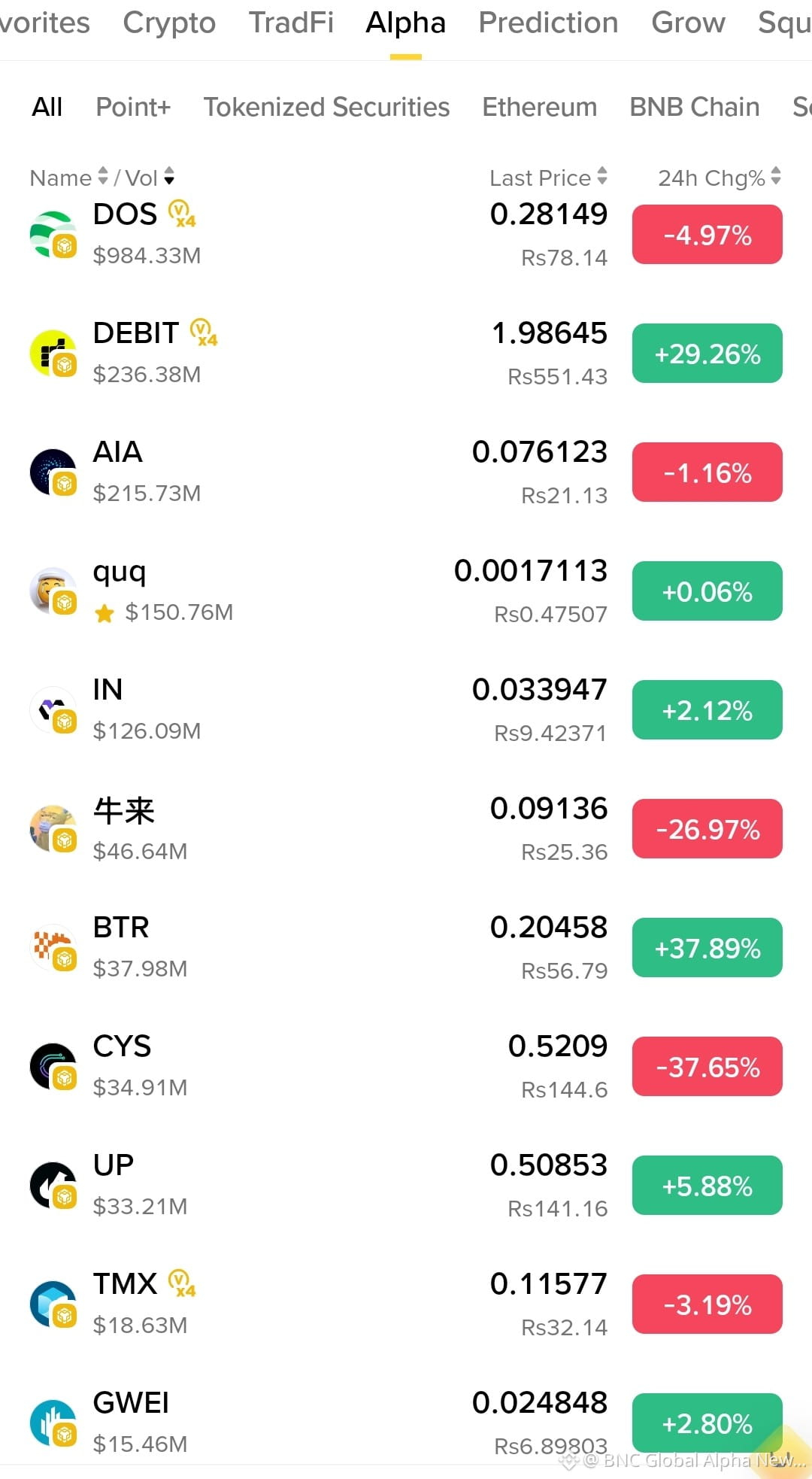The image size is (812, 1479).
Task: Select the Point+ filter
Action: pos(133,107)
